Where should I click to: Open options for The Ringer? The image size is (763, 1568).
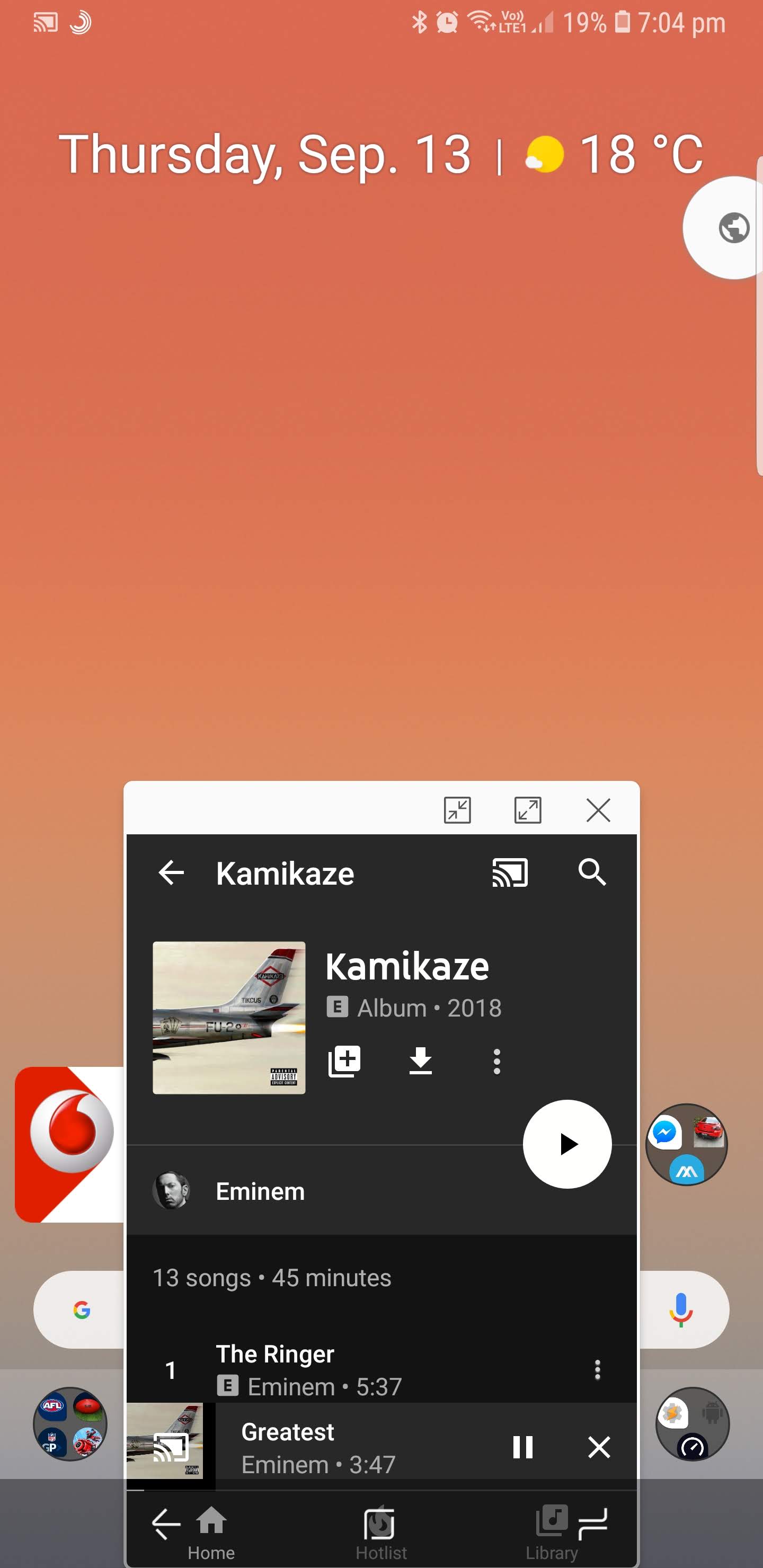597,1369
